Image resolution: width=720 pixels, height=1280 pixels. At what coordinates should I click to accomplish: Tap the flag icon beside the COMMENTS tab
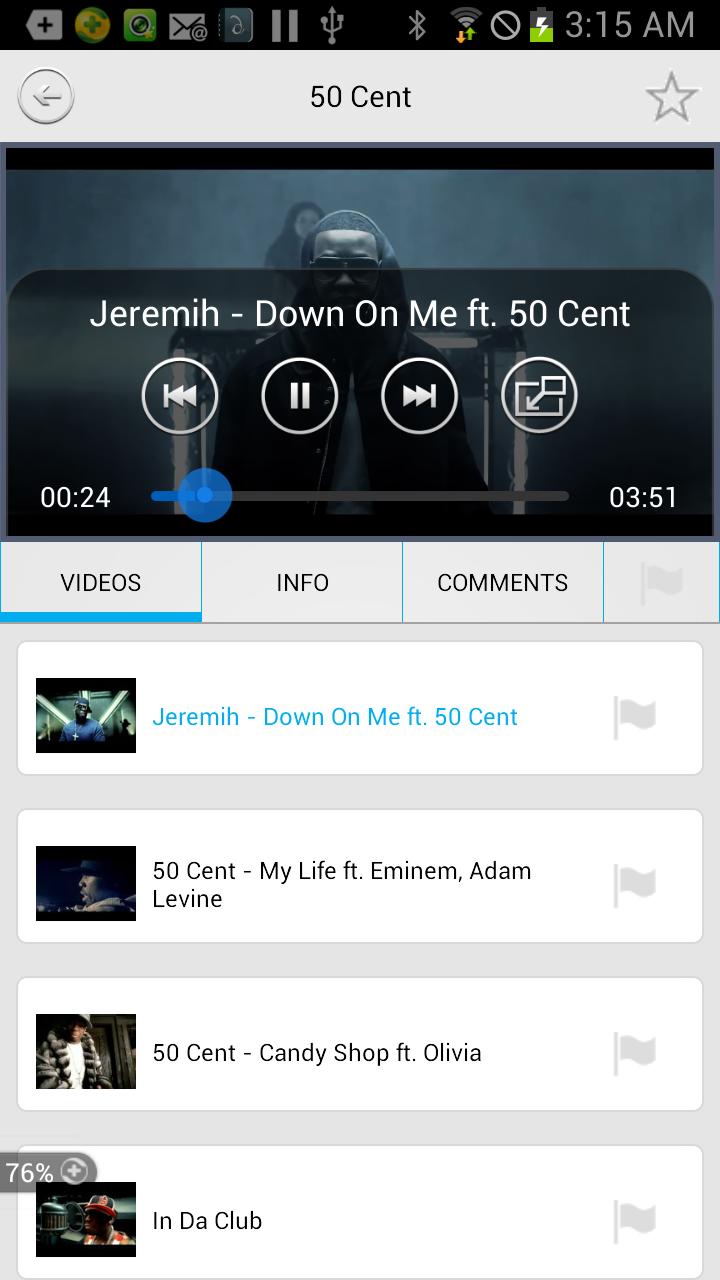pyautogui.click(x=661, y=582)
